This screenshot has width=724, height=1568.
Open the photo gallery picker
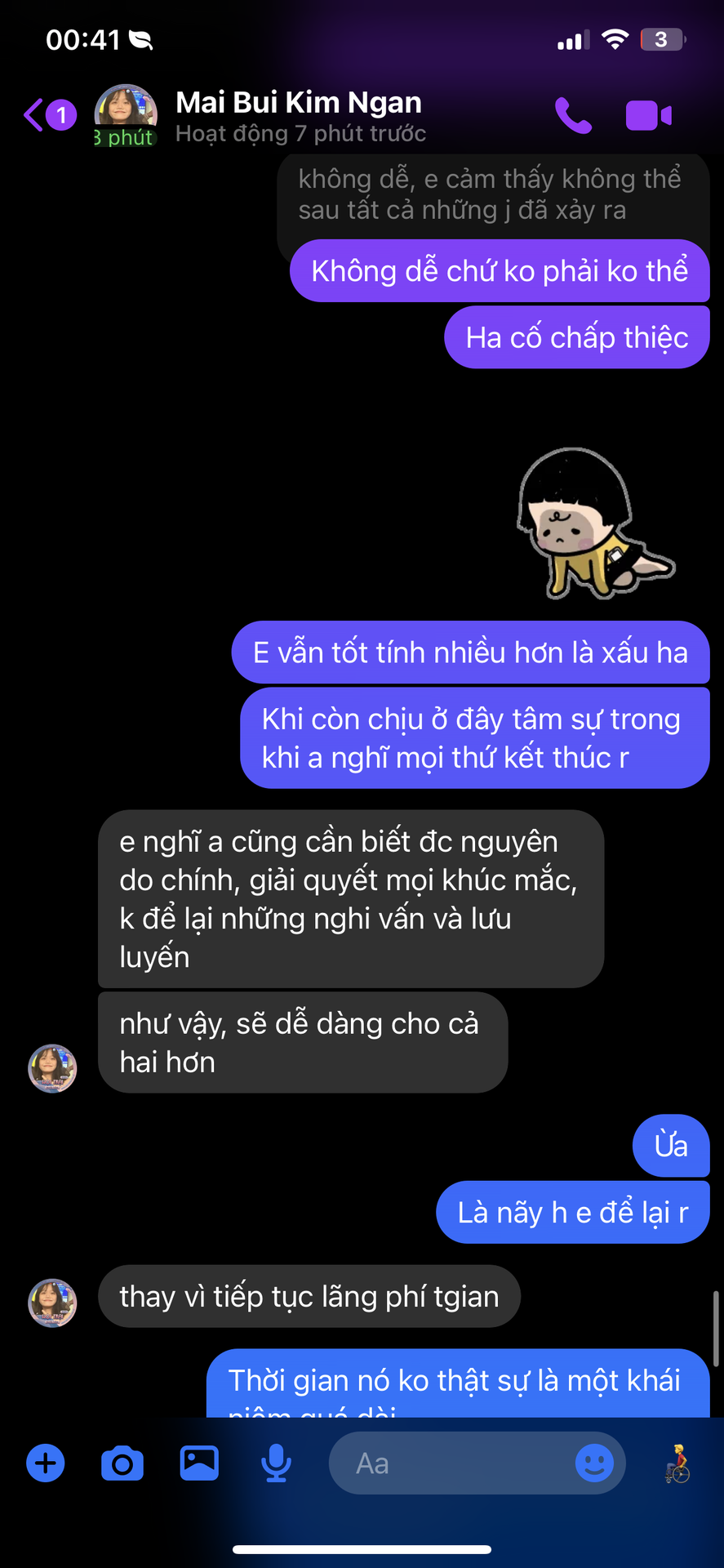pyautogui.click(x=199, y=1463)
